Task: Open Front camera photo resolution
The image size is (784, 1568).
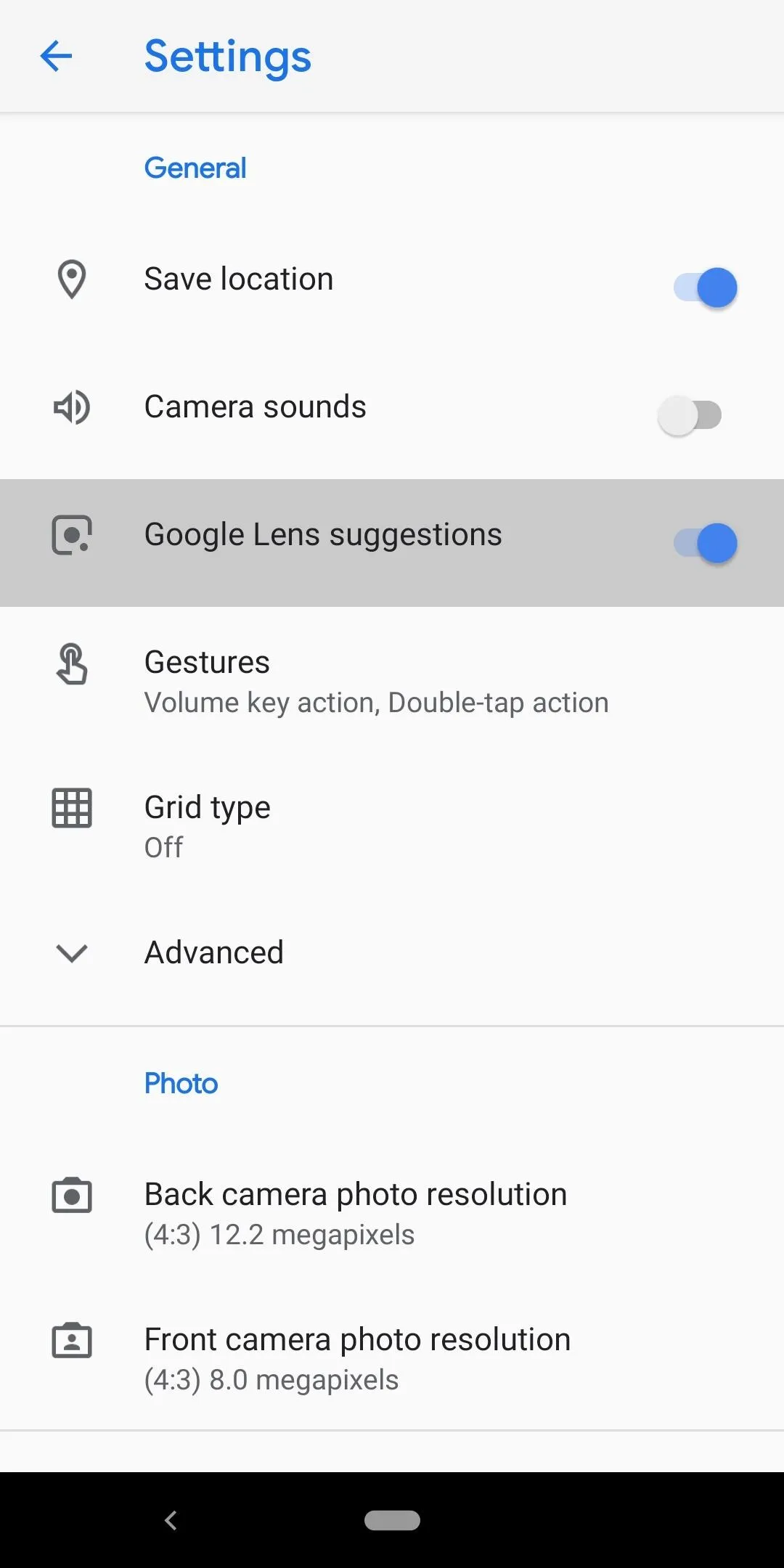Action: (392, 1357)
